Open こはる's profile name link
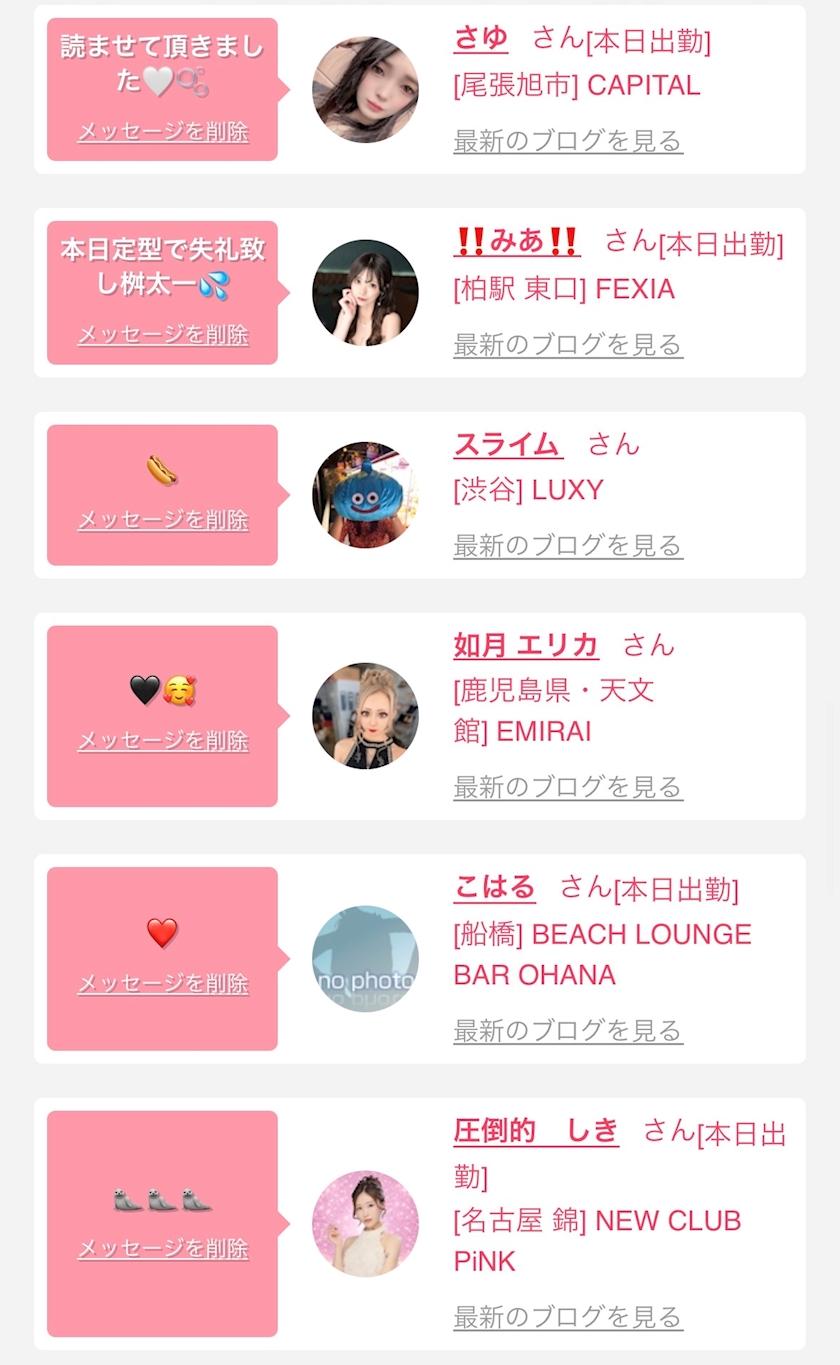This screenshot has height=1365, width=840. pos(495,887)
